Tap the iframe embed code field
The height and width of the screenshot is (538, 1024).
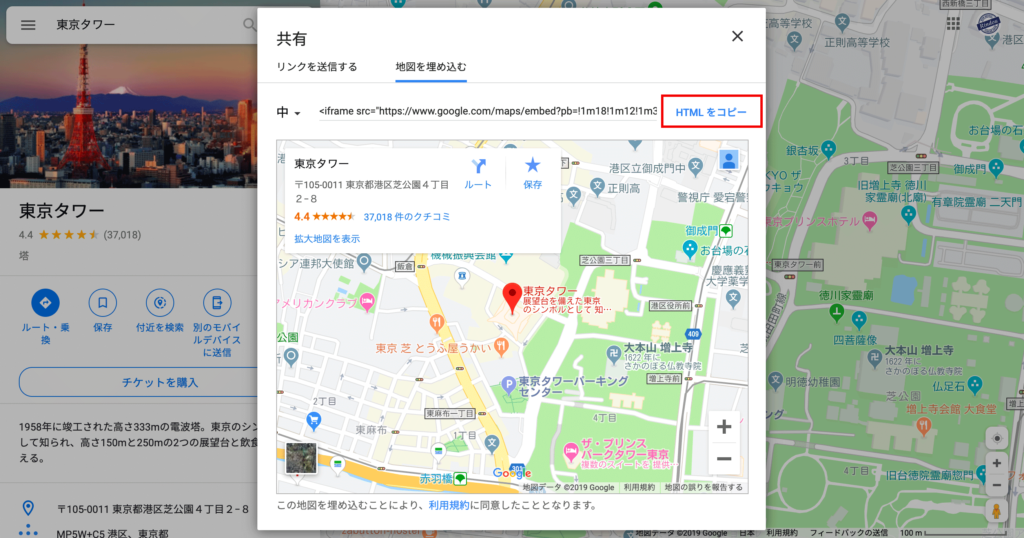[487, 112]
